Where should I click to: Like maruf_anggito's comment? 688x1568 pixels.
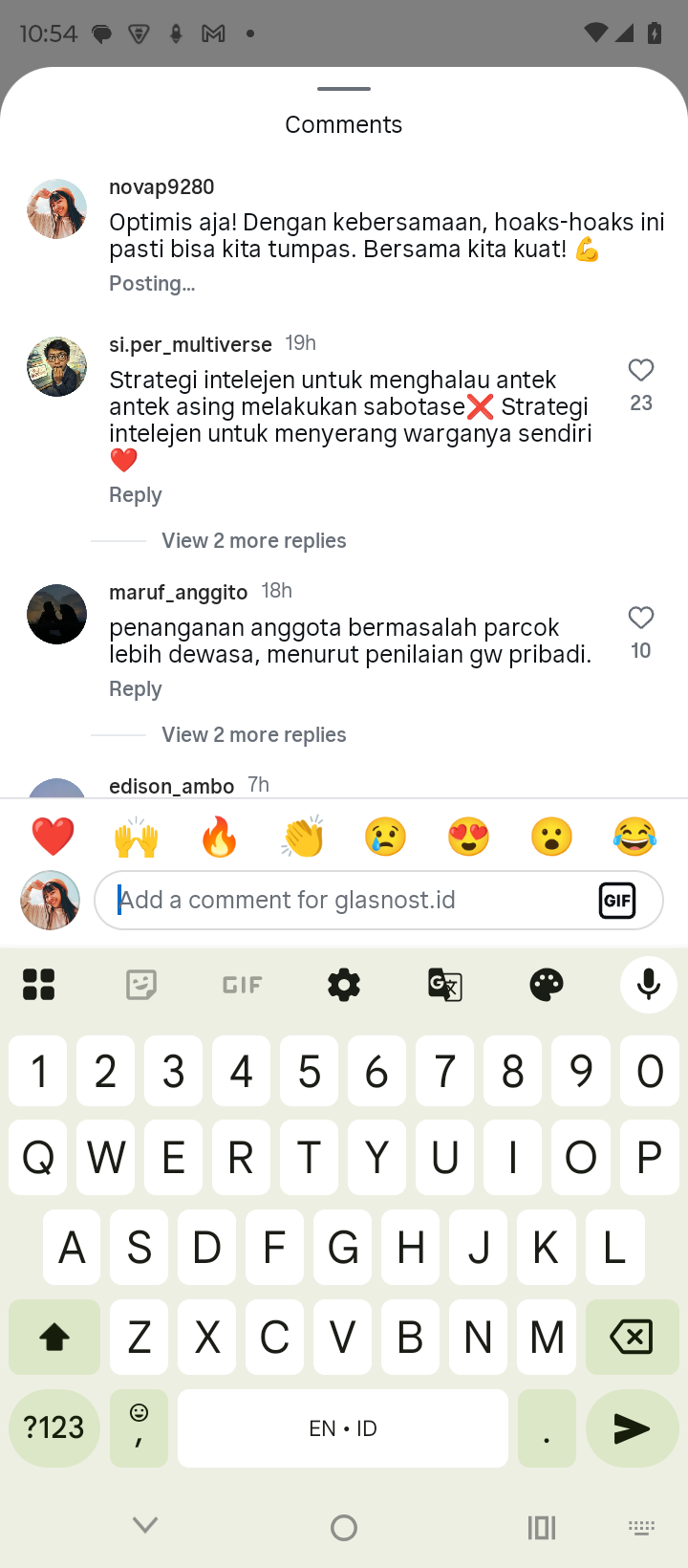(x=640, y=619)
